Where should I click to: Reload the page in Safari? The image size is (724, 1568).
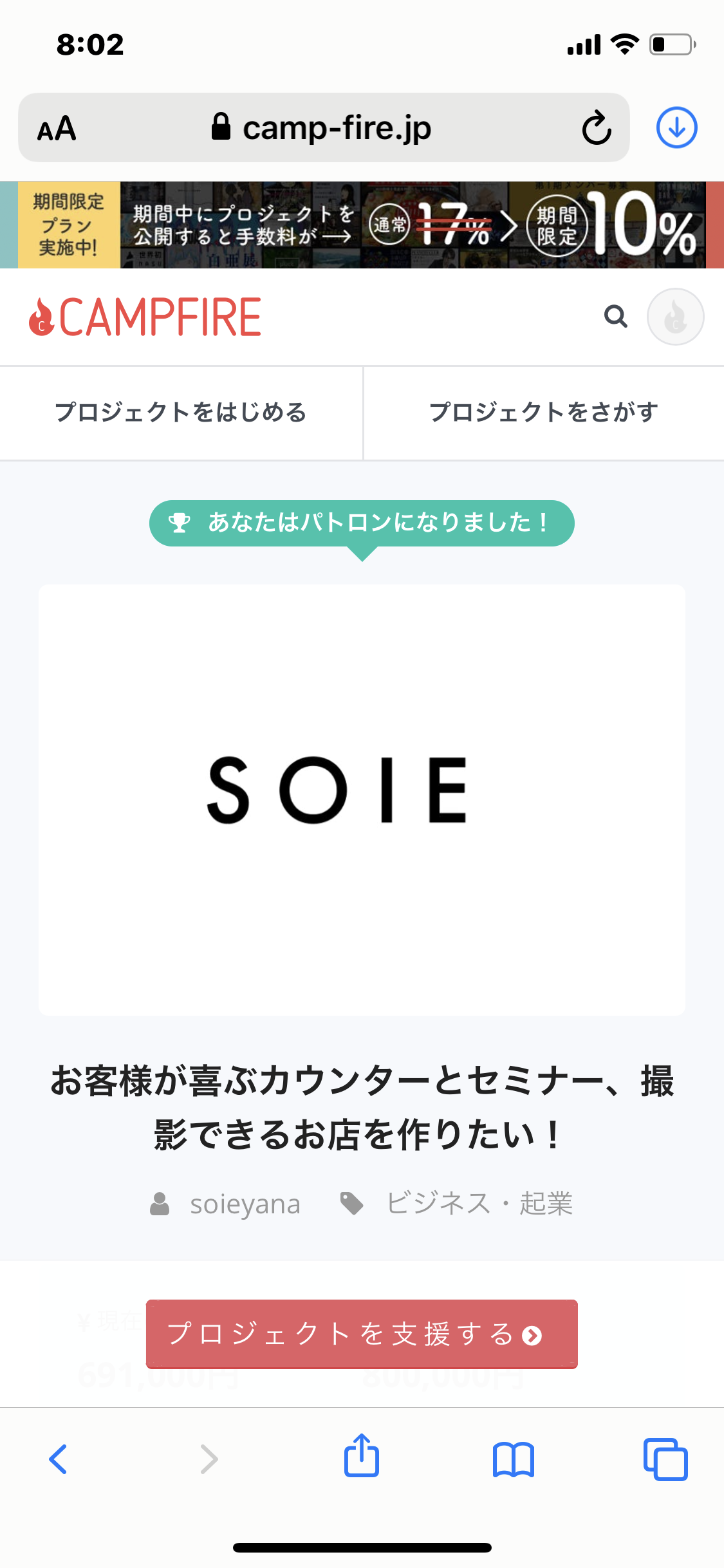pos(596,128)
